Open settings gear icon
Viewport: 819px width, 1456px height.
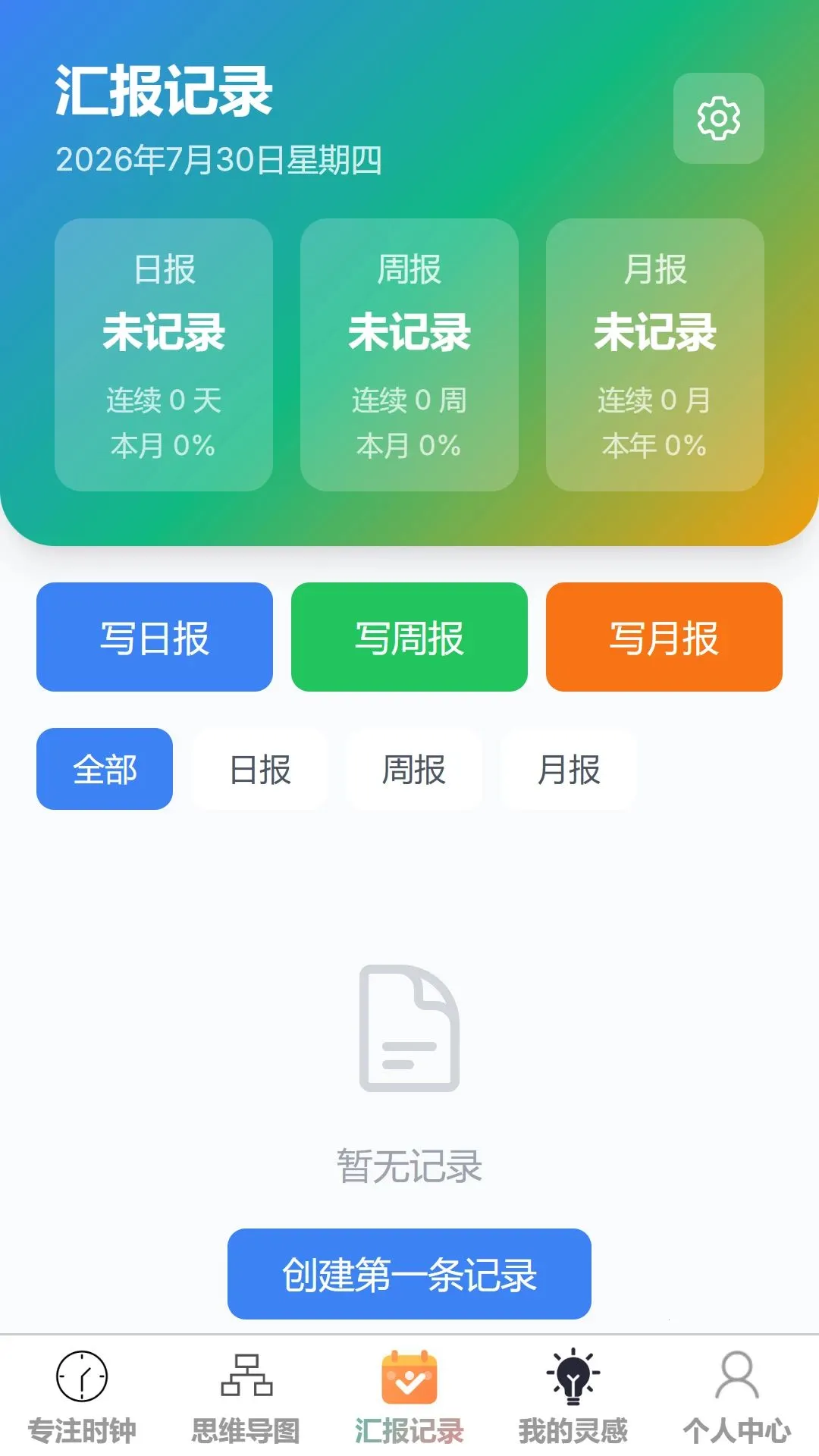718,118
